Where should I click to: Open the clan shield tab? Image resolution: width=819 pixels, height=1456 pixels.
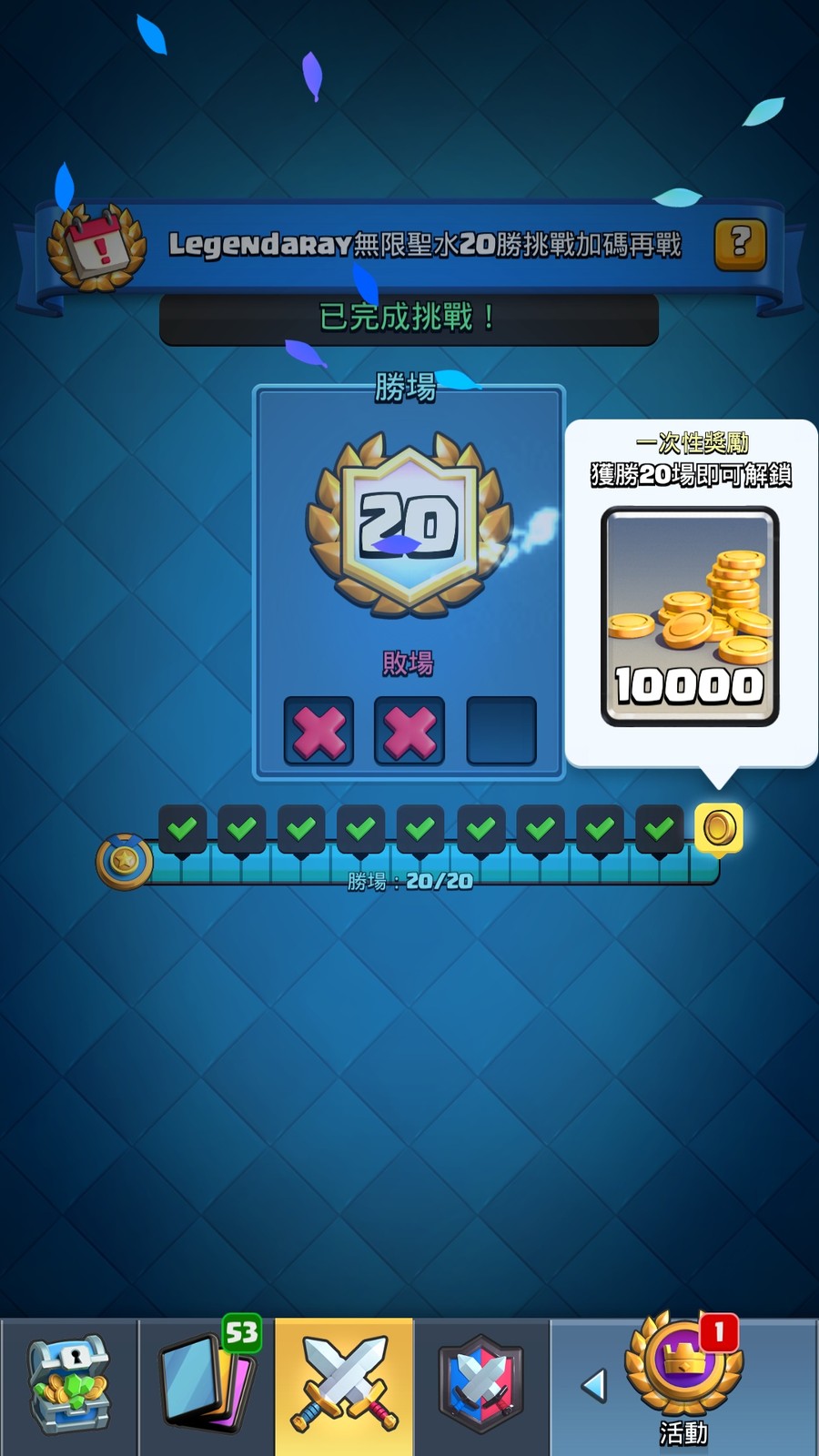(x=480, y=1386)
